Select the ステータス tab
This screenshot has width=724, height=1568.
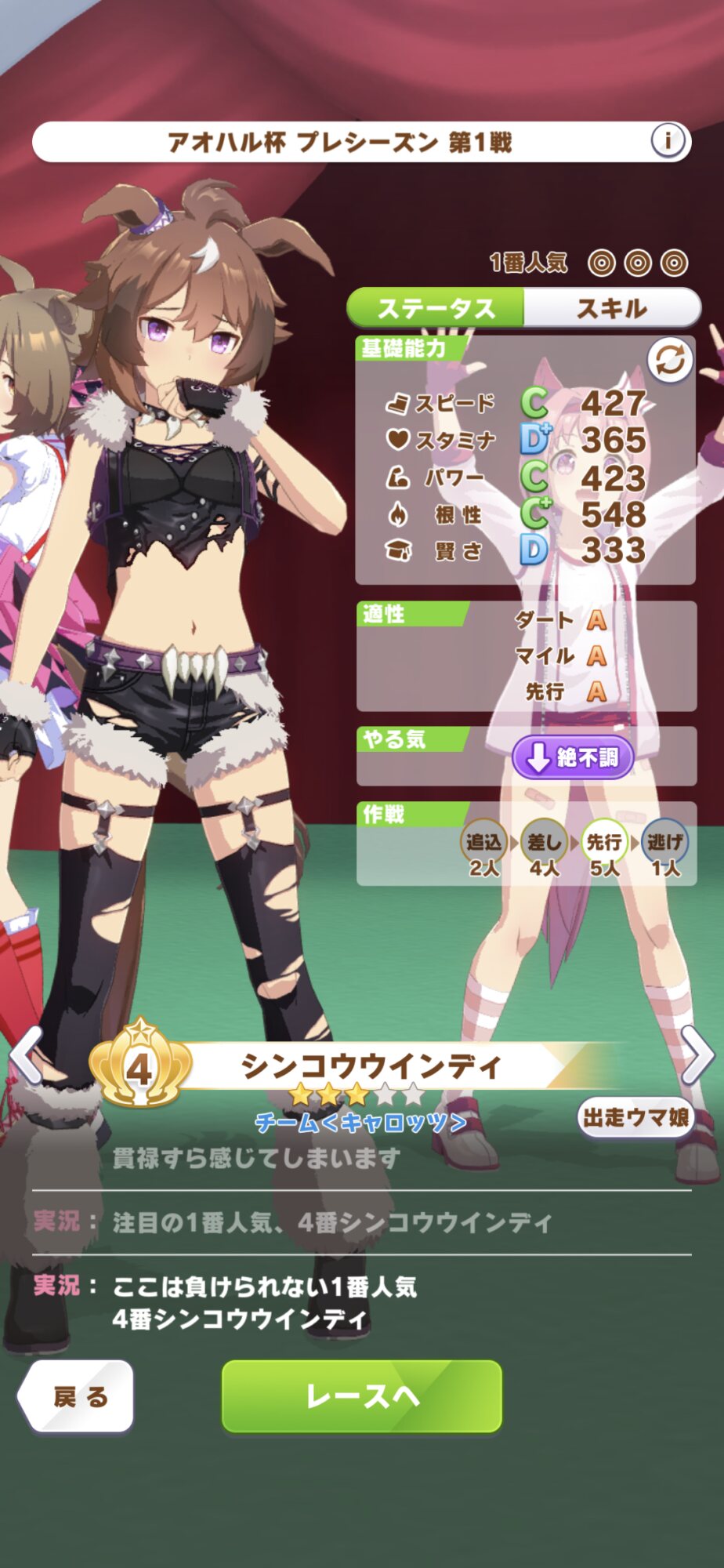tap(436, 307)
